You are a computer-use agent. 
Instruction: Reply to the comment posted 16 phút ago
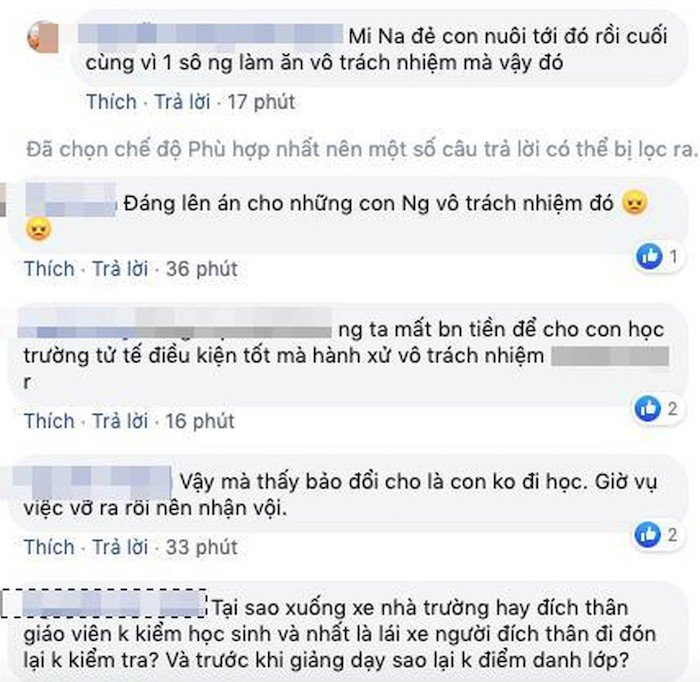pyautogui.click(x=120, y=421)
